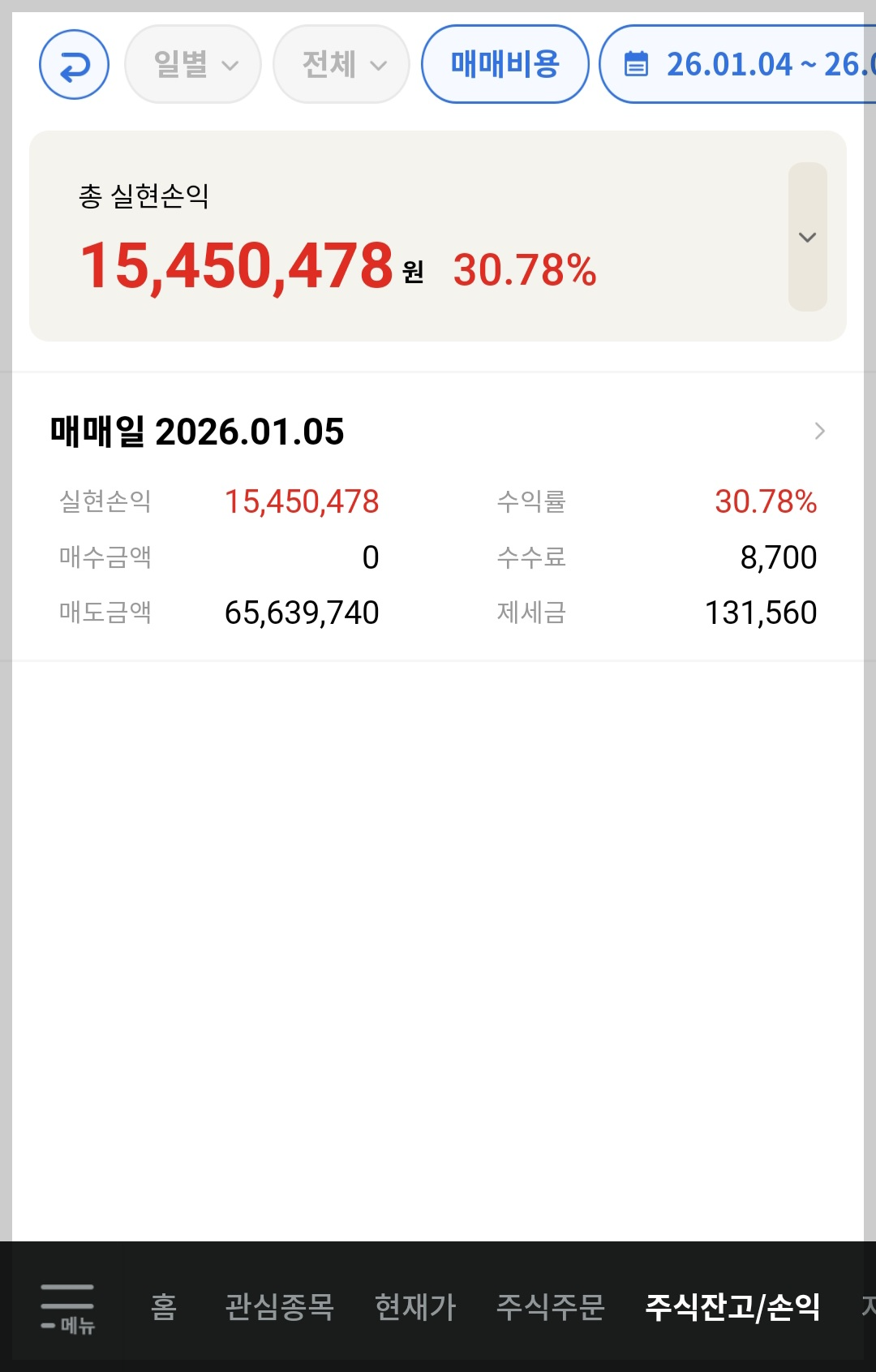Viewport: 876px width, 1372px height.
Task: Open the 메뉴 drawer button
Action: tap(67, 1306)
